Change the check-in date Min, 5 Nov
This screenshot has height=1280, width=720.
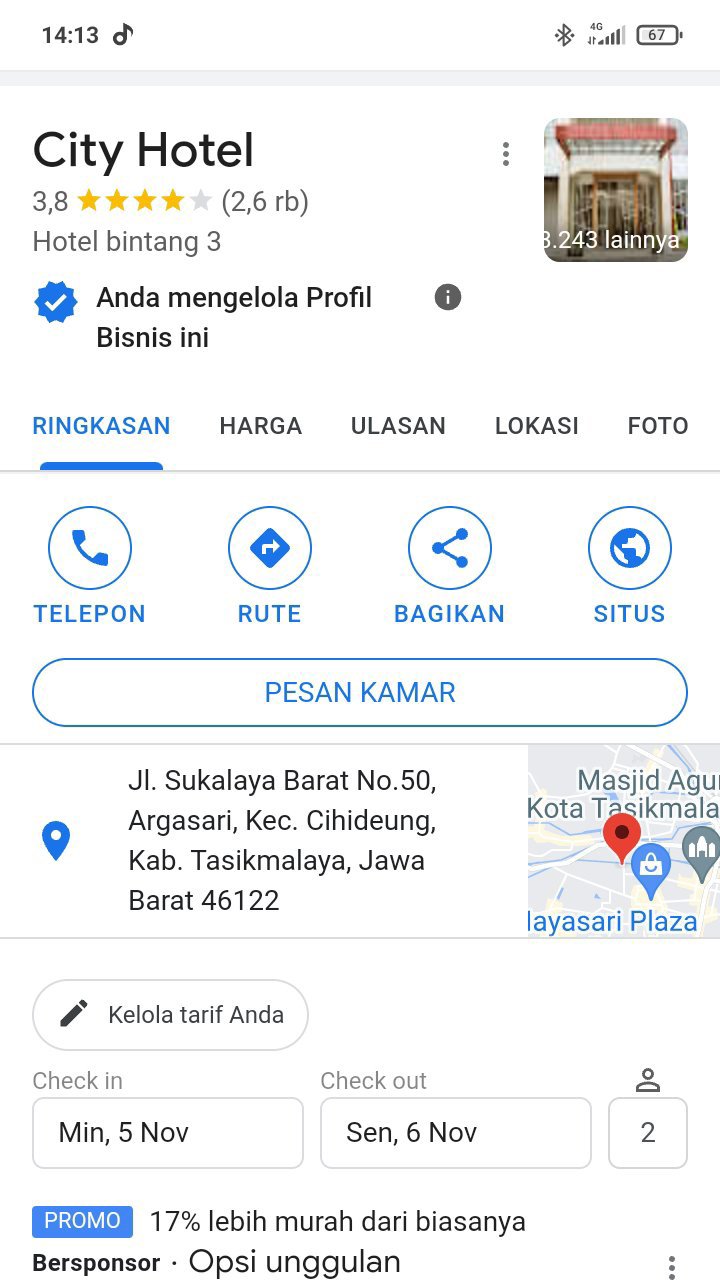point(167,1132)
